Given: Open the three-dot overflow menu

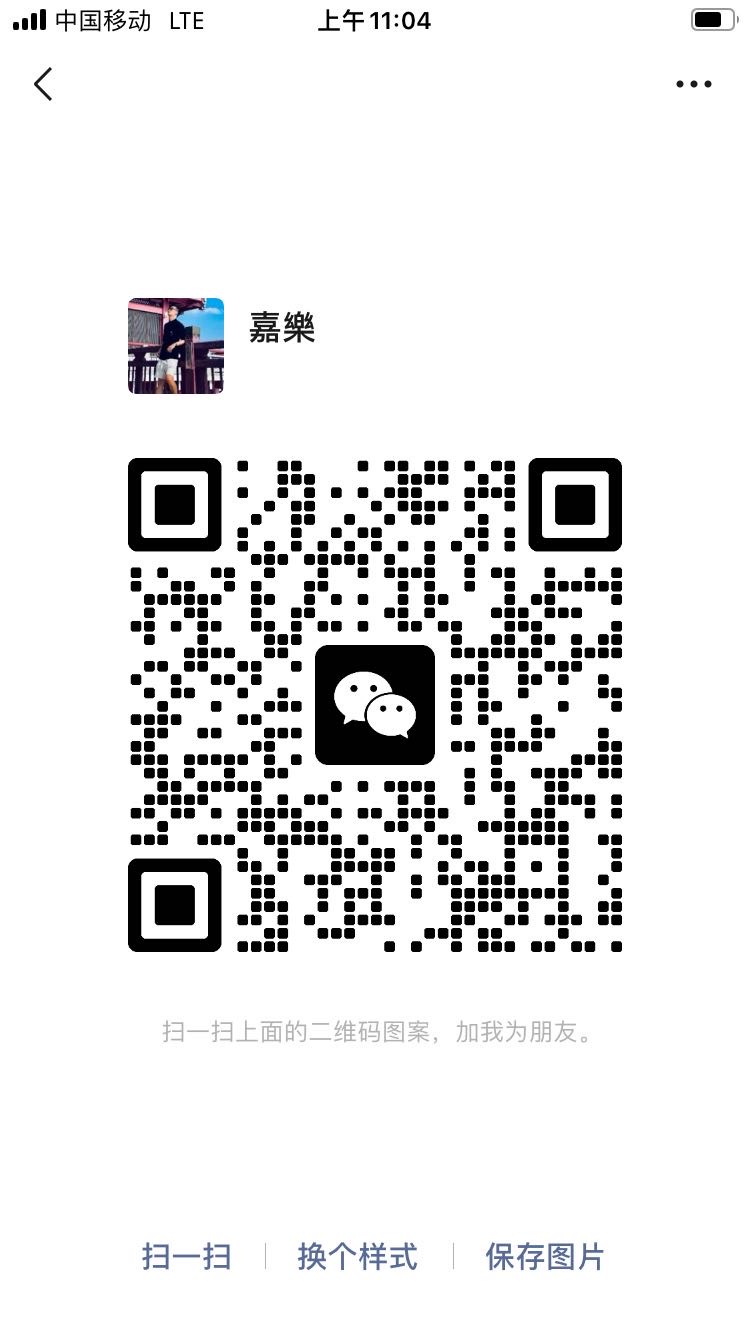Looking at the screenshot, I should [693, 85].
